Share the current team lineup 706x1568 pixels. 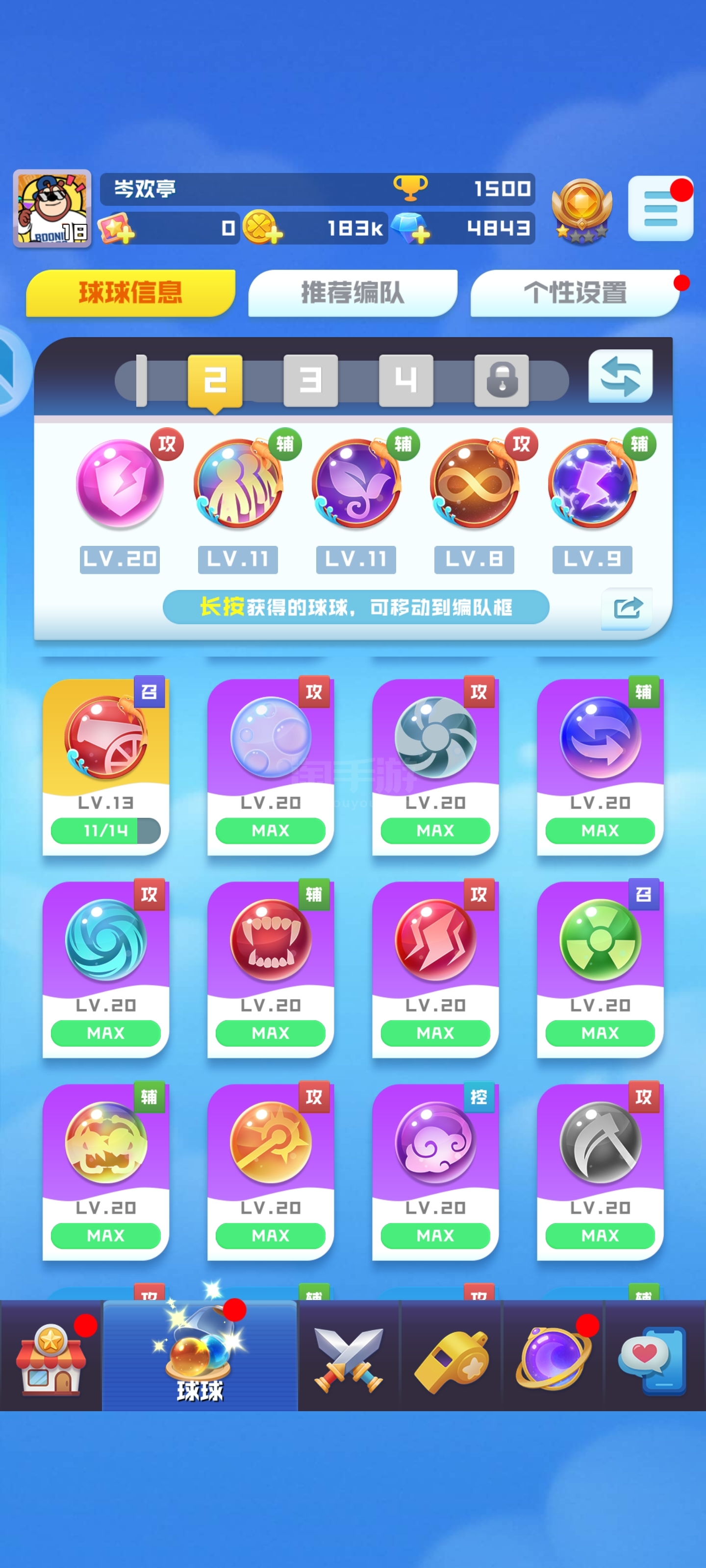[x=627, y=608]
